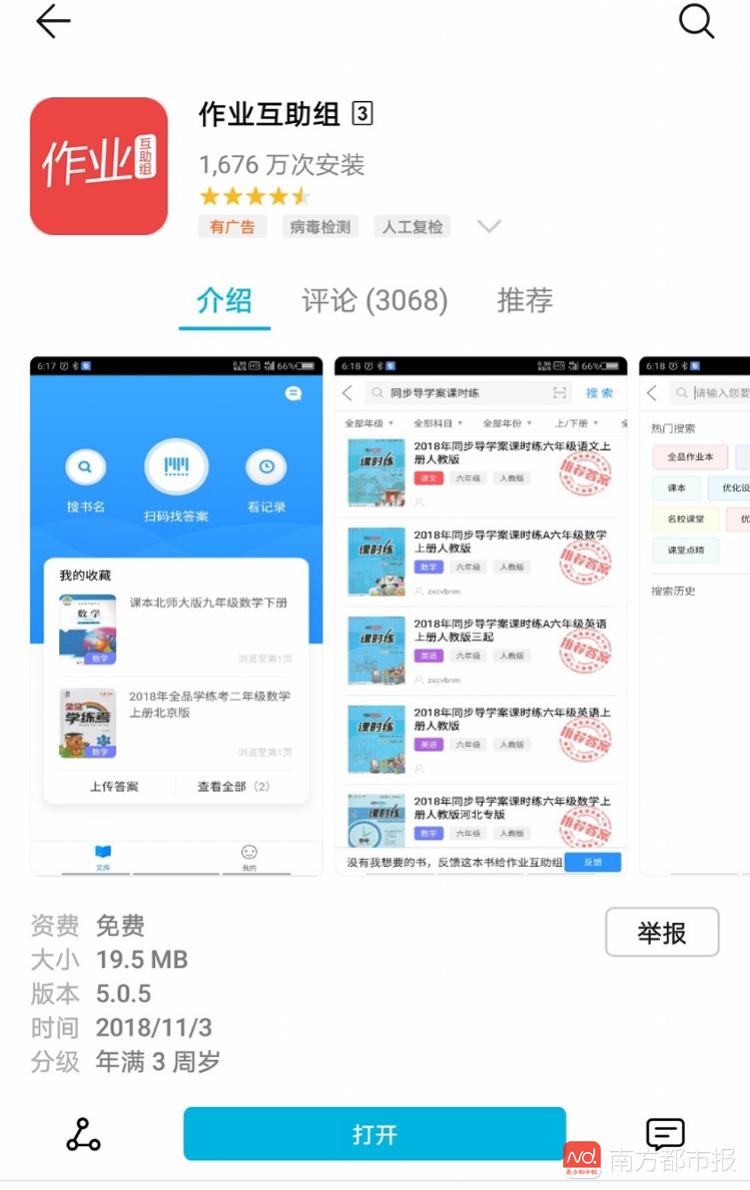This screenshot has width=750, height=1190.
Task: Switch to the 评论 (3068) tab
Action: (375, 300)
